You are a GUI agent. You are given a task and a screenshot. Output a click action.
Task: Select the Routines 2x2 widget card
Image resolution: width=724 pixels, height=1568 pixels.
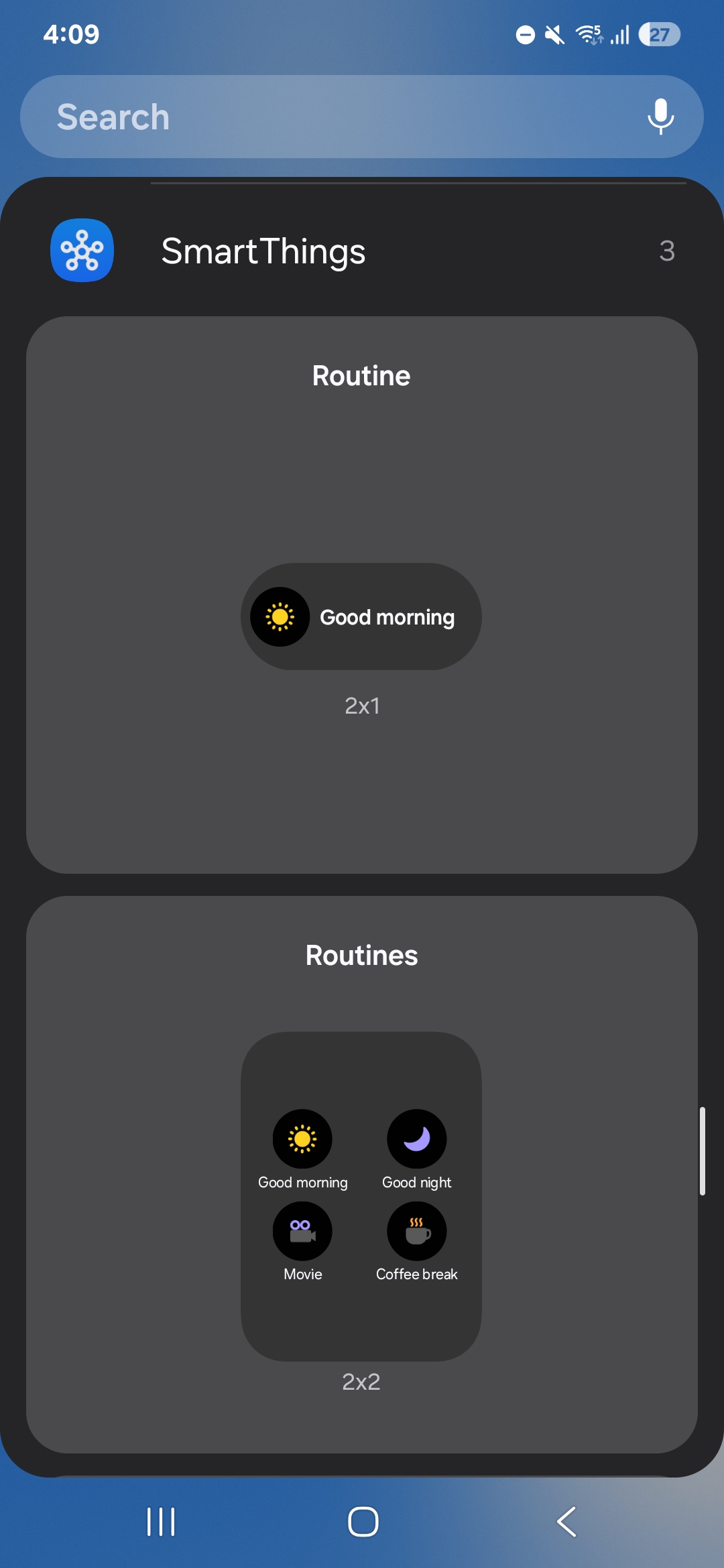(362, 1174)
